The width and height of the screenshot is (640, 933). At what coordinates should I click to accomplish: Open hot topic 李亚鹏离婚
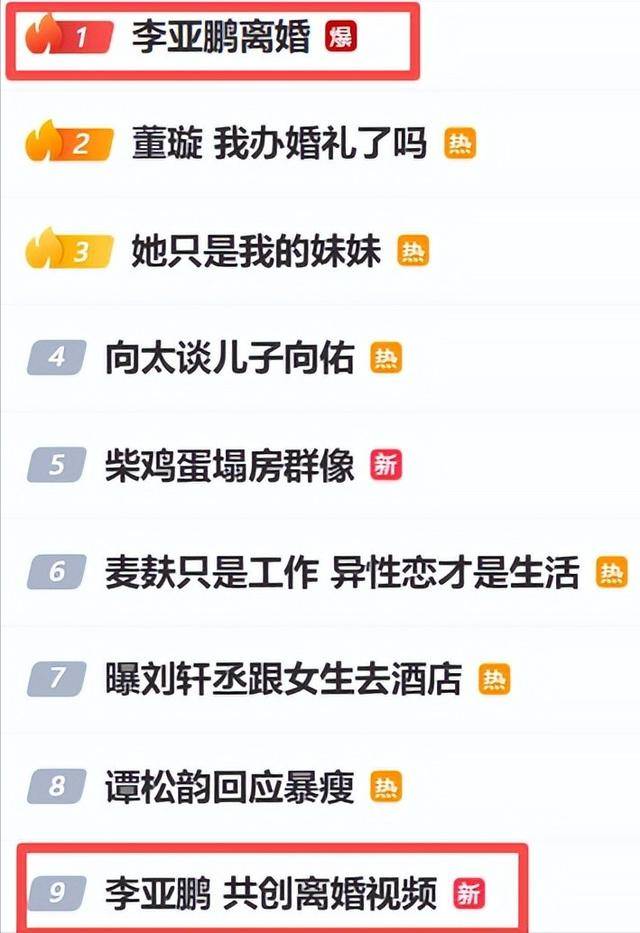pos(221,38)
